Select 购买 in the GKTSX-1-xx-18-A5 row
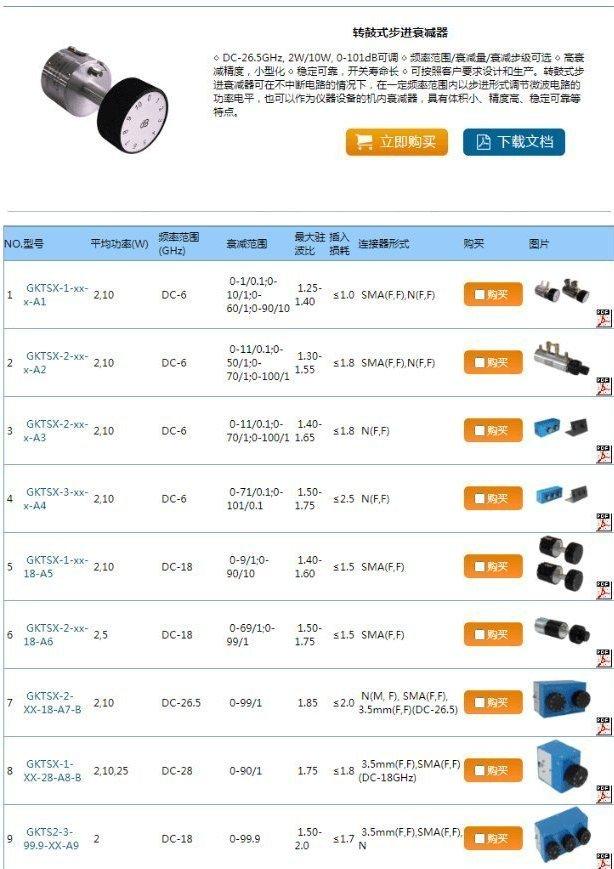Viewport: 614px width, 869px height. tap(492, 567)
